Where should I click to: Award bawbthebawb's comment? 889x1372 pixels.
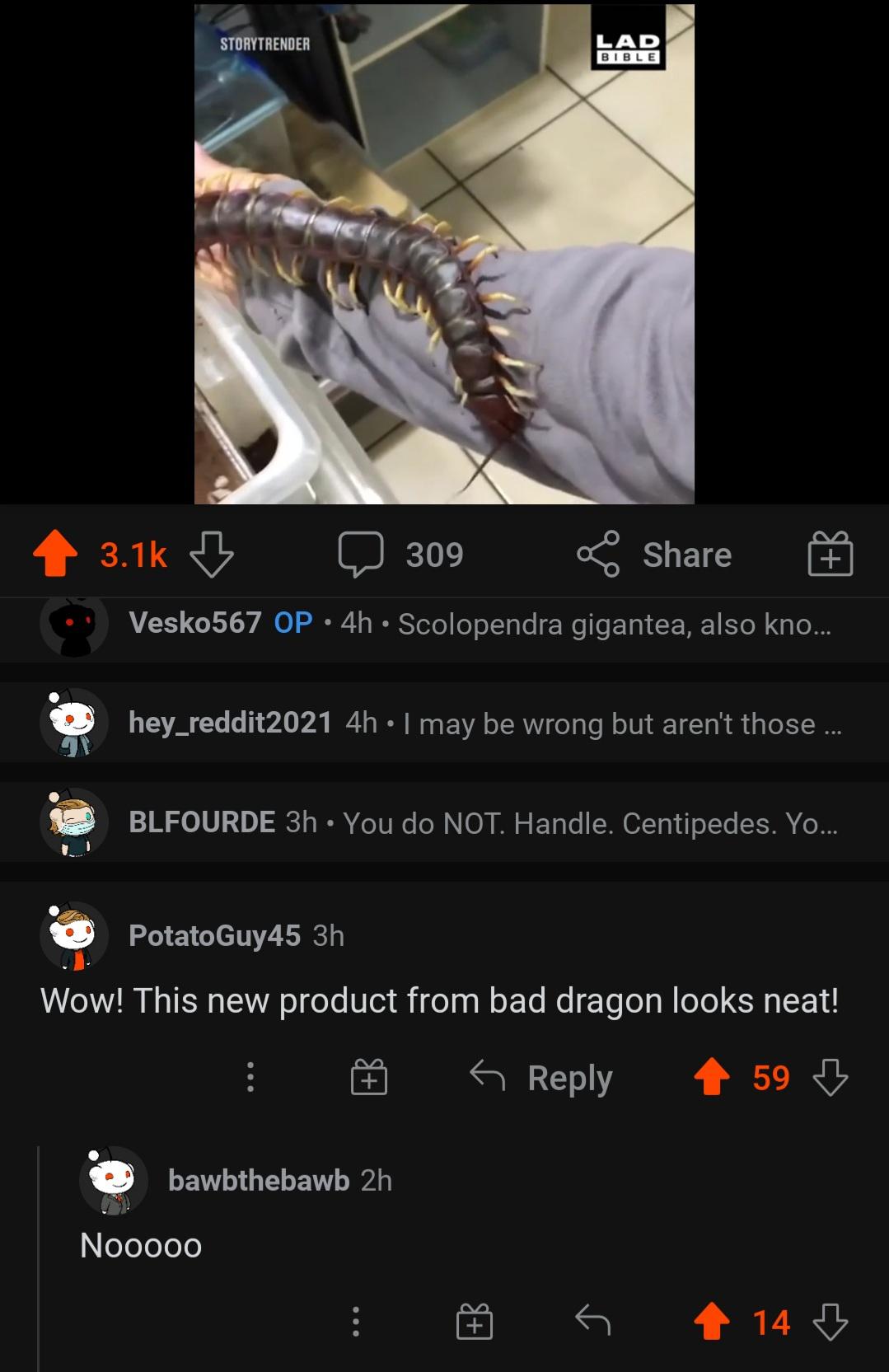tap(475, 1322)
